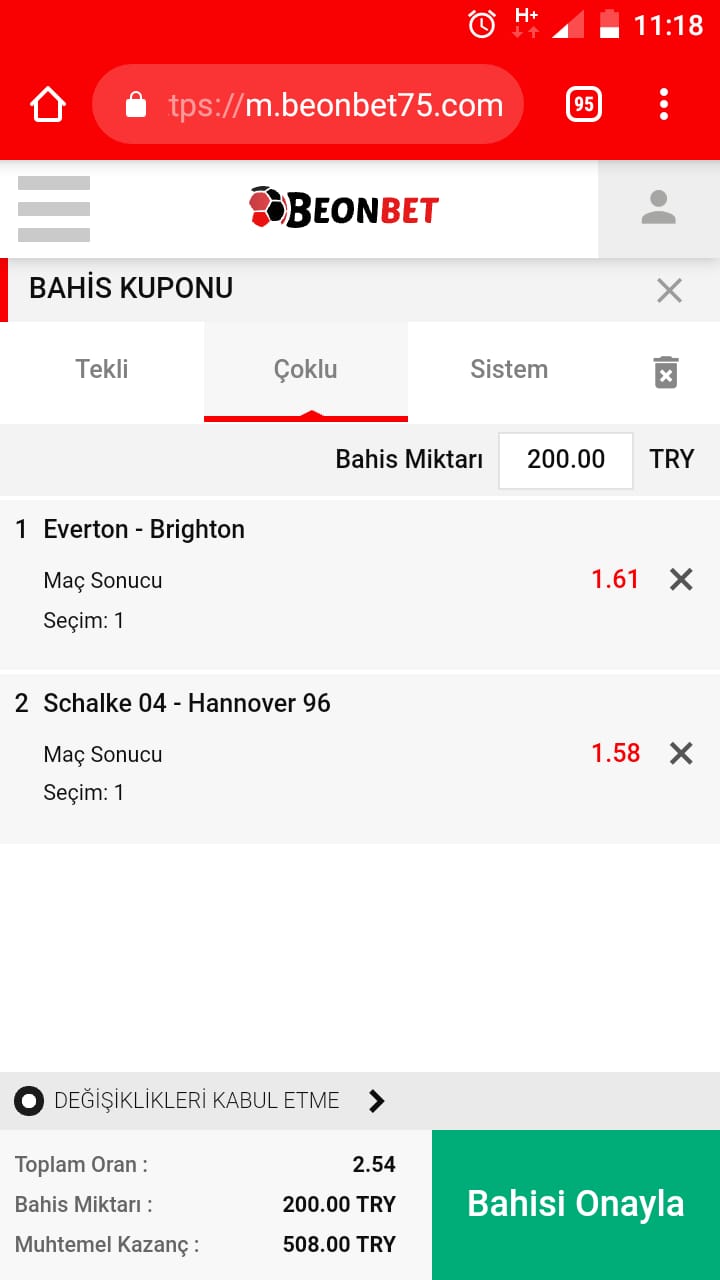
Task: Tap the URL address bar
Action: pyautogui.click(x=308, y=105)
